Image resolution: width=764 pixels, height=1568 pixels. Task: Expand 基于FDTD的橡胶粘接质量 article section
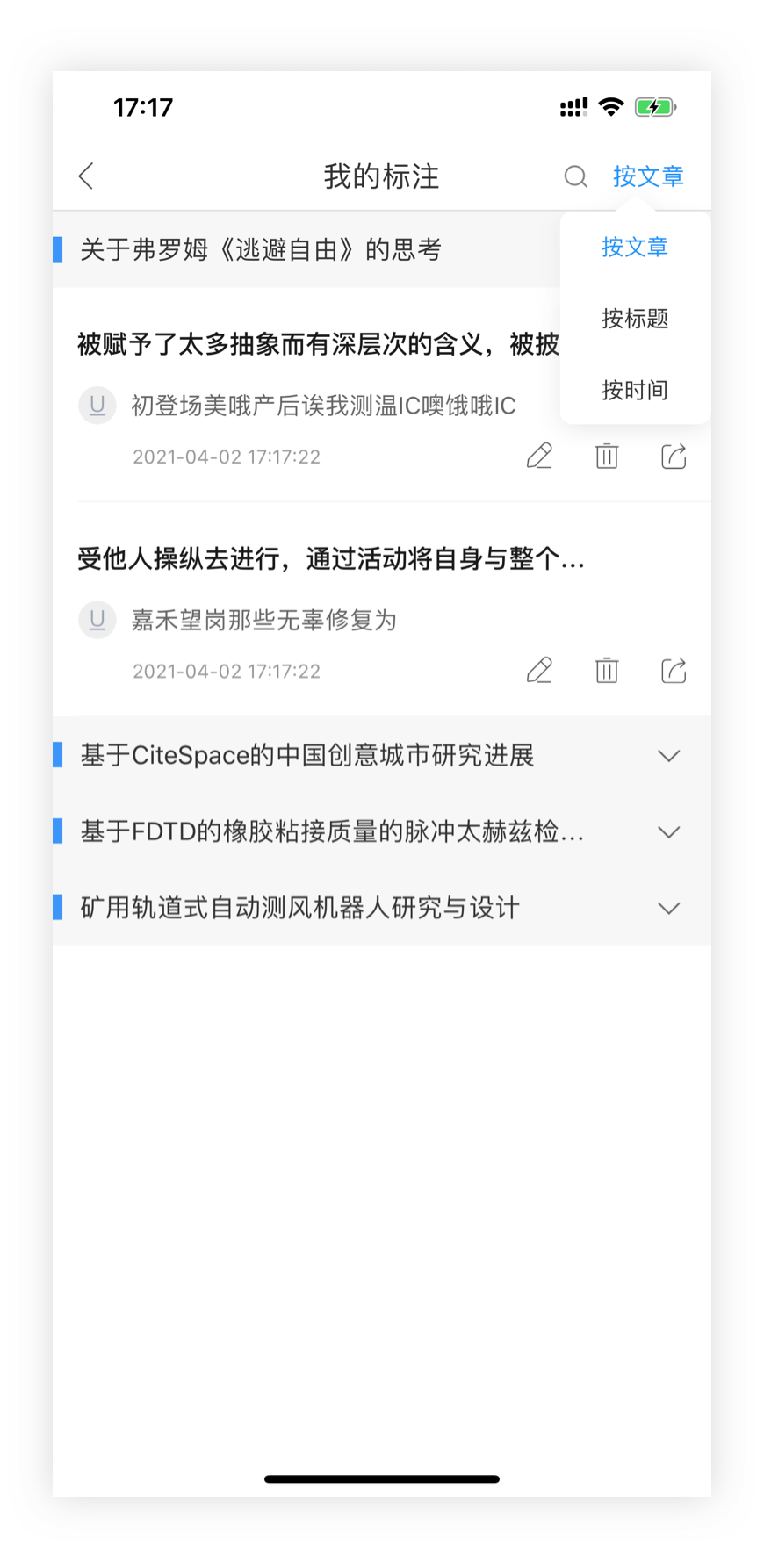(669, 832)
